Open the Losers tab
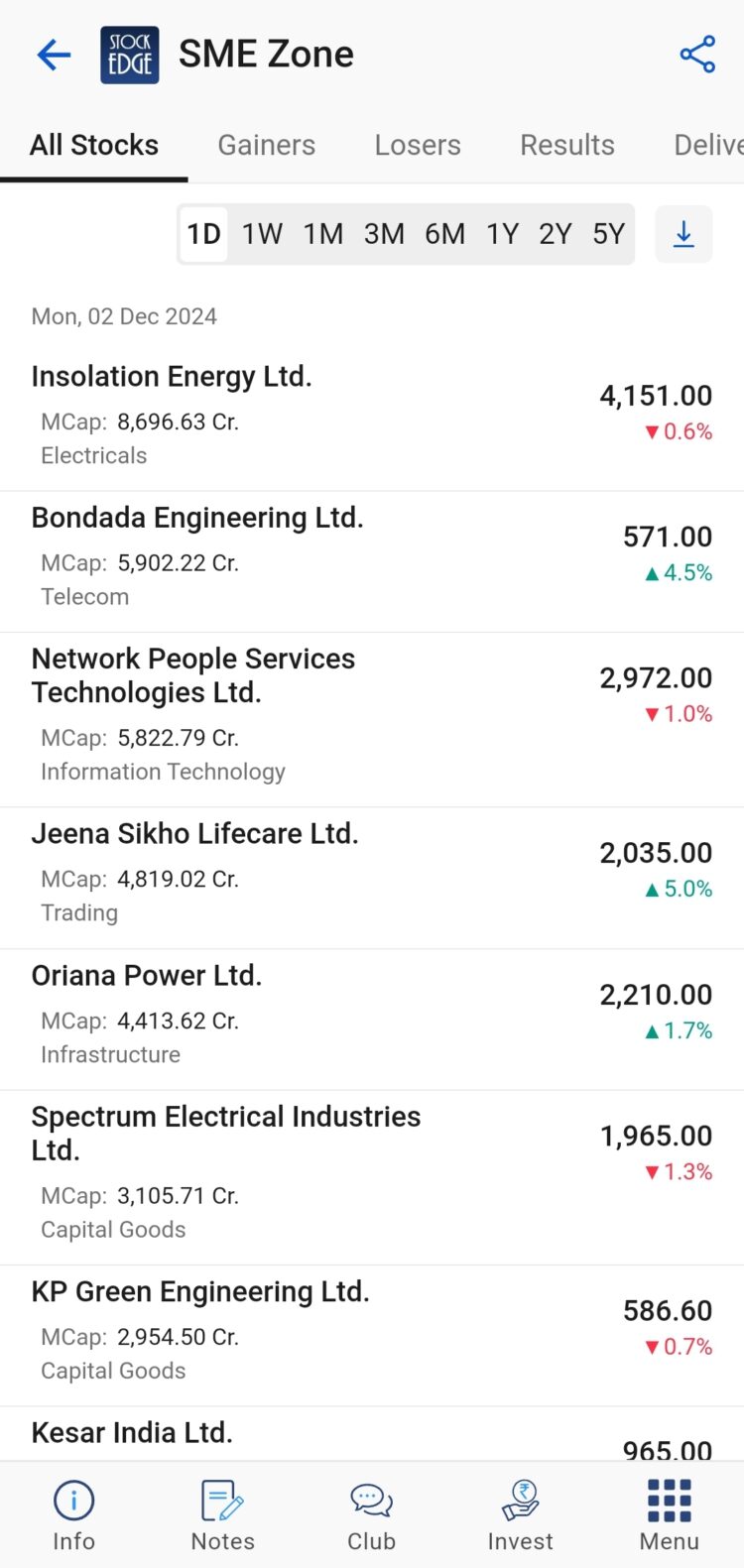This screenshot has width=744, height=1568. (418, 145)
